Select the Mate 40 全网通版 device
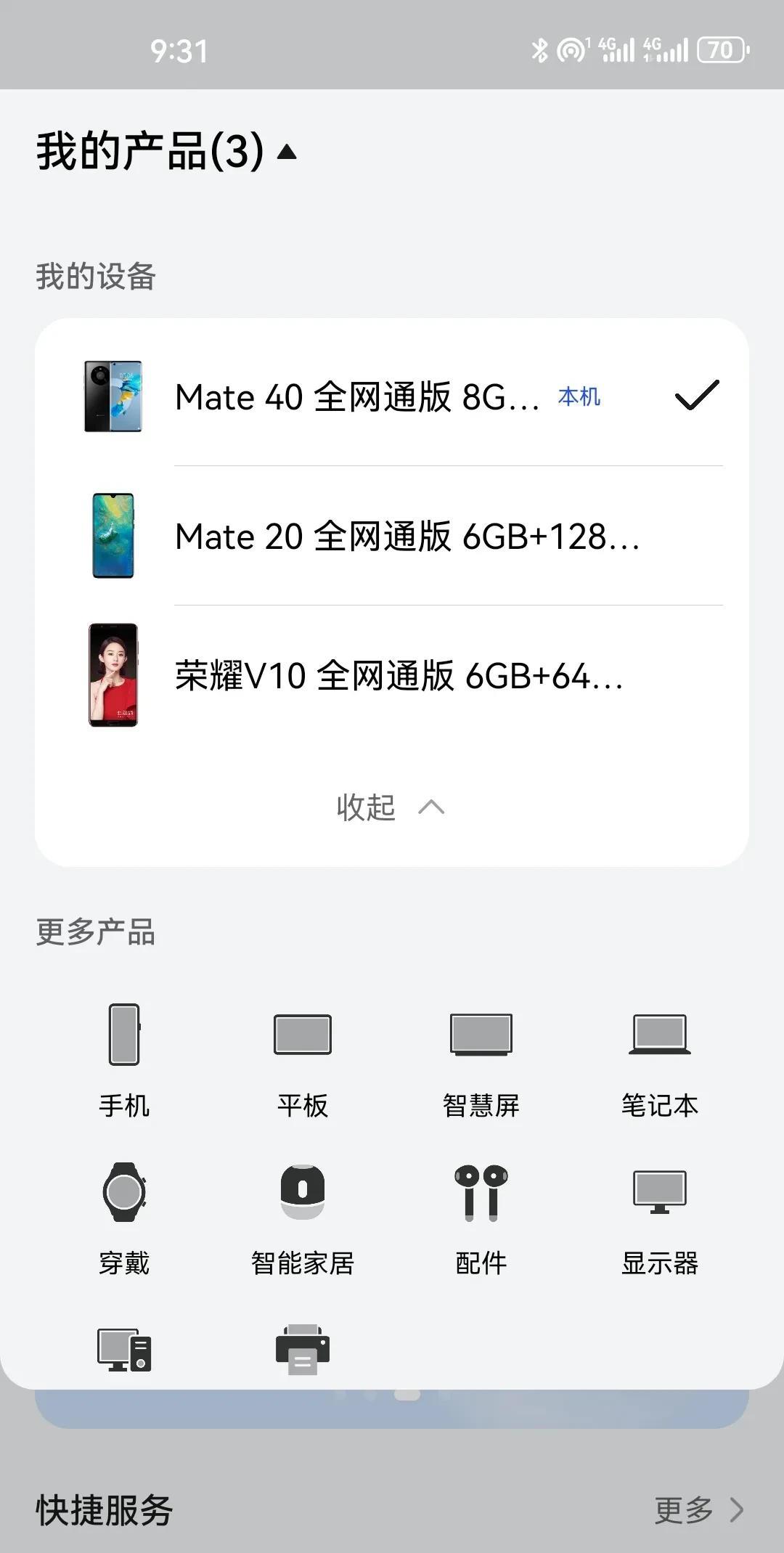The image size is (784, 1553). [392, 396]
